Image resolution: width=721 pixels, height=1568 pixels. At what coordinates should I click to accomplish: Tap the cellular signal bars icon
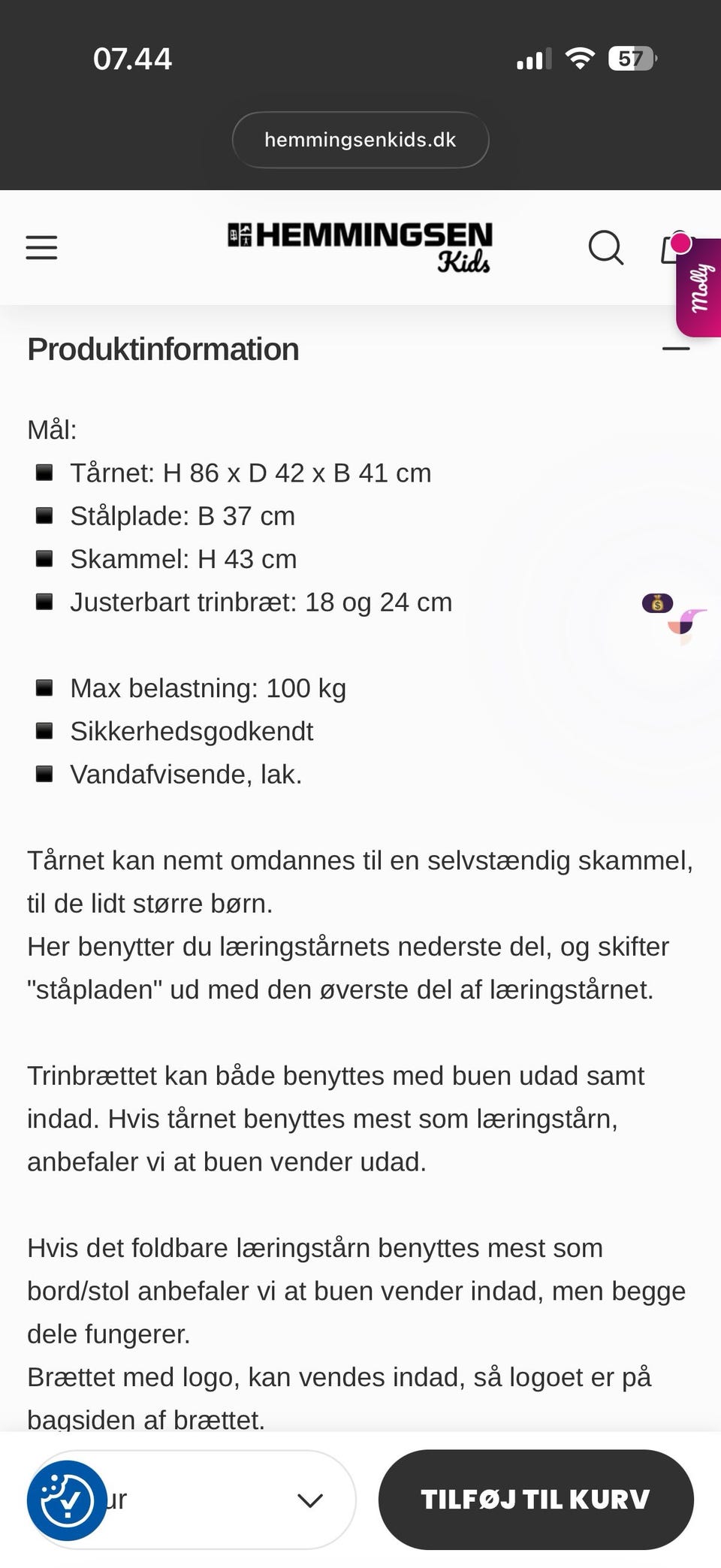coord(533,56)
